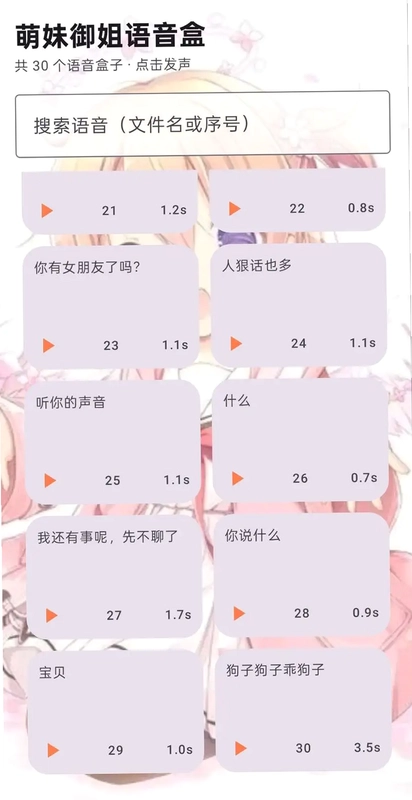Play the 宝贝 voice clip
412x800 pixels.
[53, 750]
